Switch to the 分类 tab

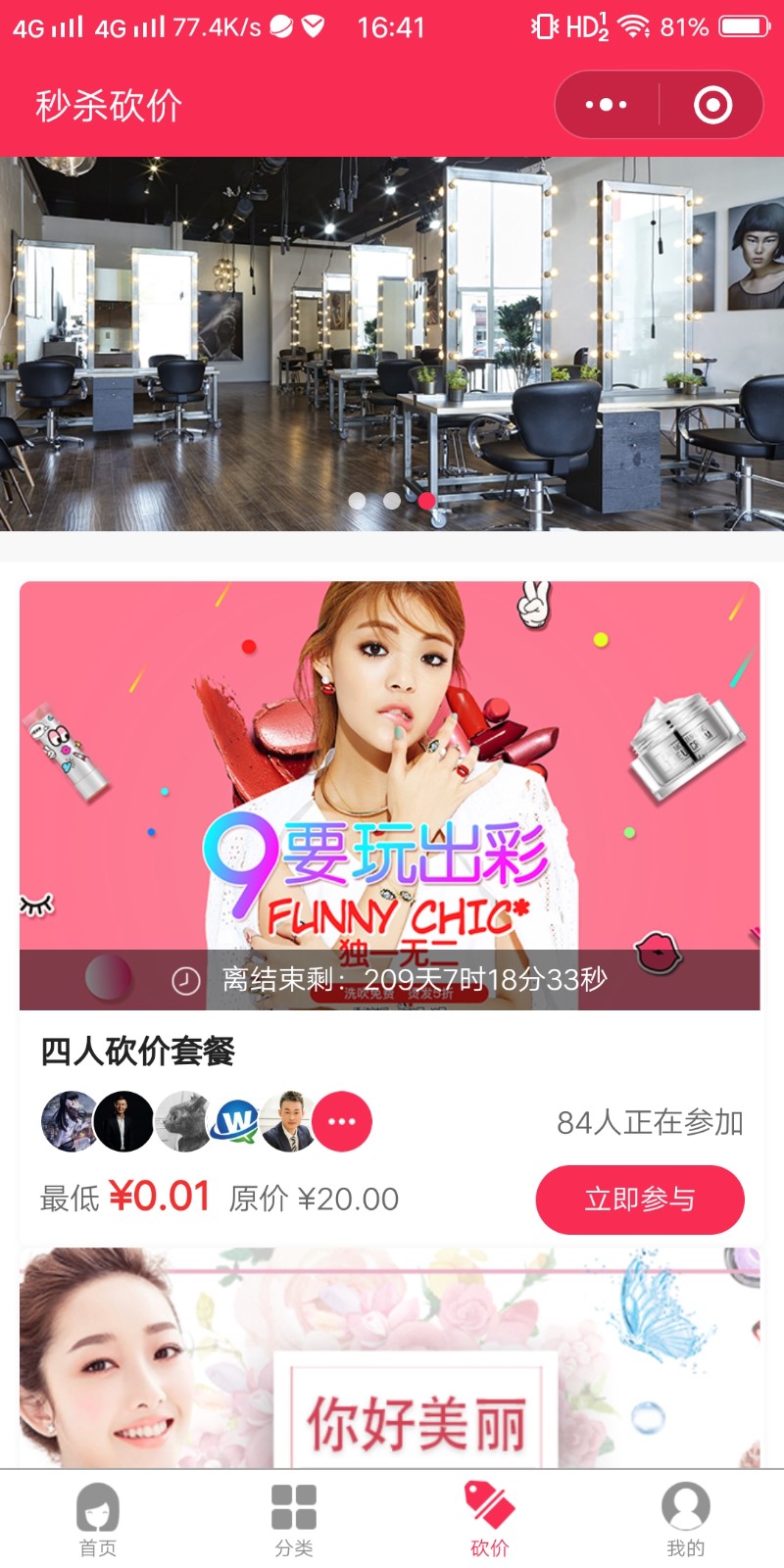point(294,1518)
